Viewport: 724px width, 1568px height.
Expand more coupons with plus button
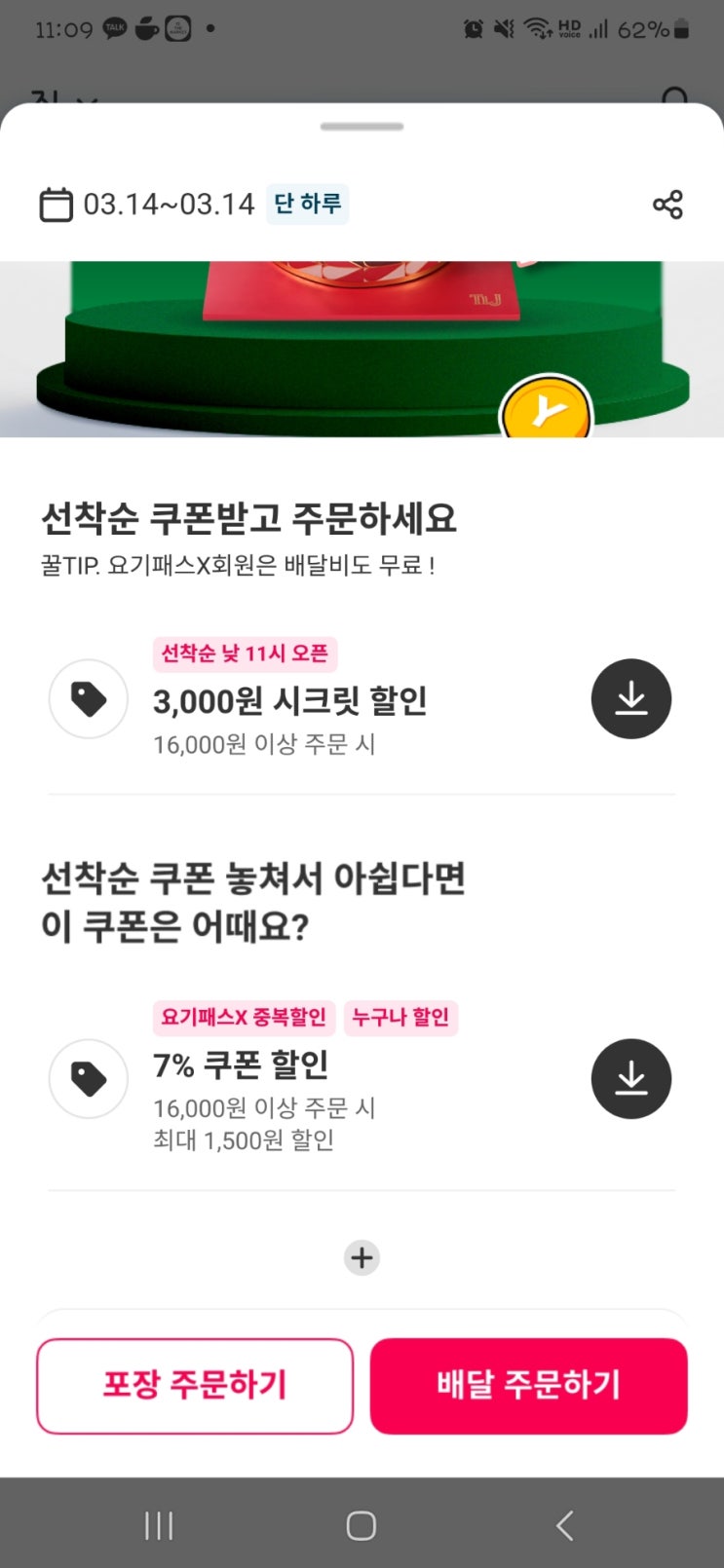pos(362,1257)
